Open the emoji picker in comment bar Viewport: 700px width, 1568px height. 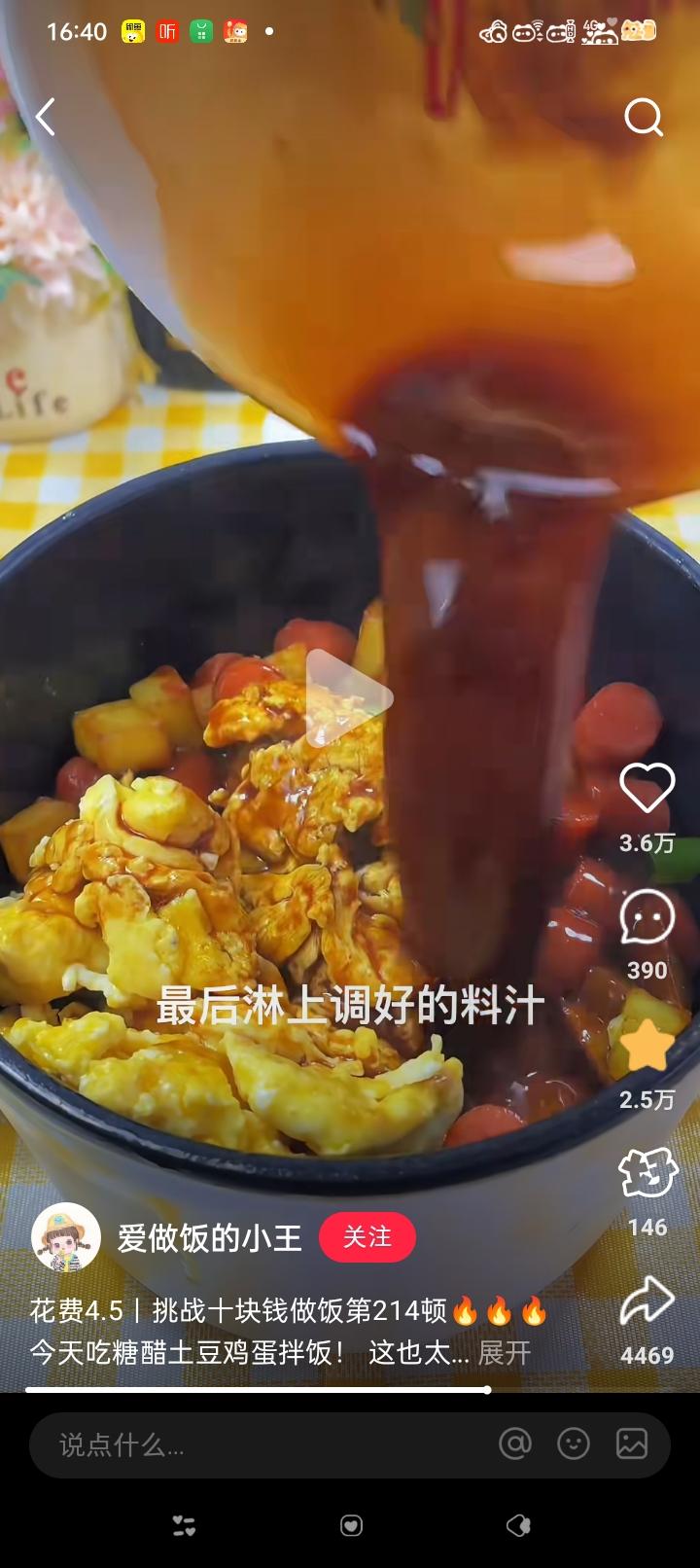coord(574,1444)
